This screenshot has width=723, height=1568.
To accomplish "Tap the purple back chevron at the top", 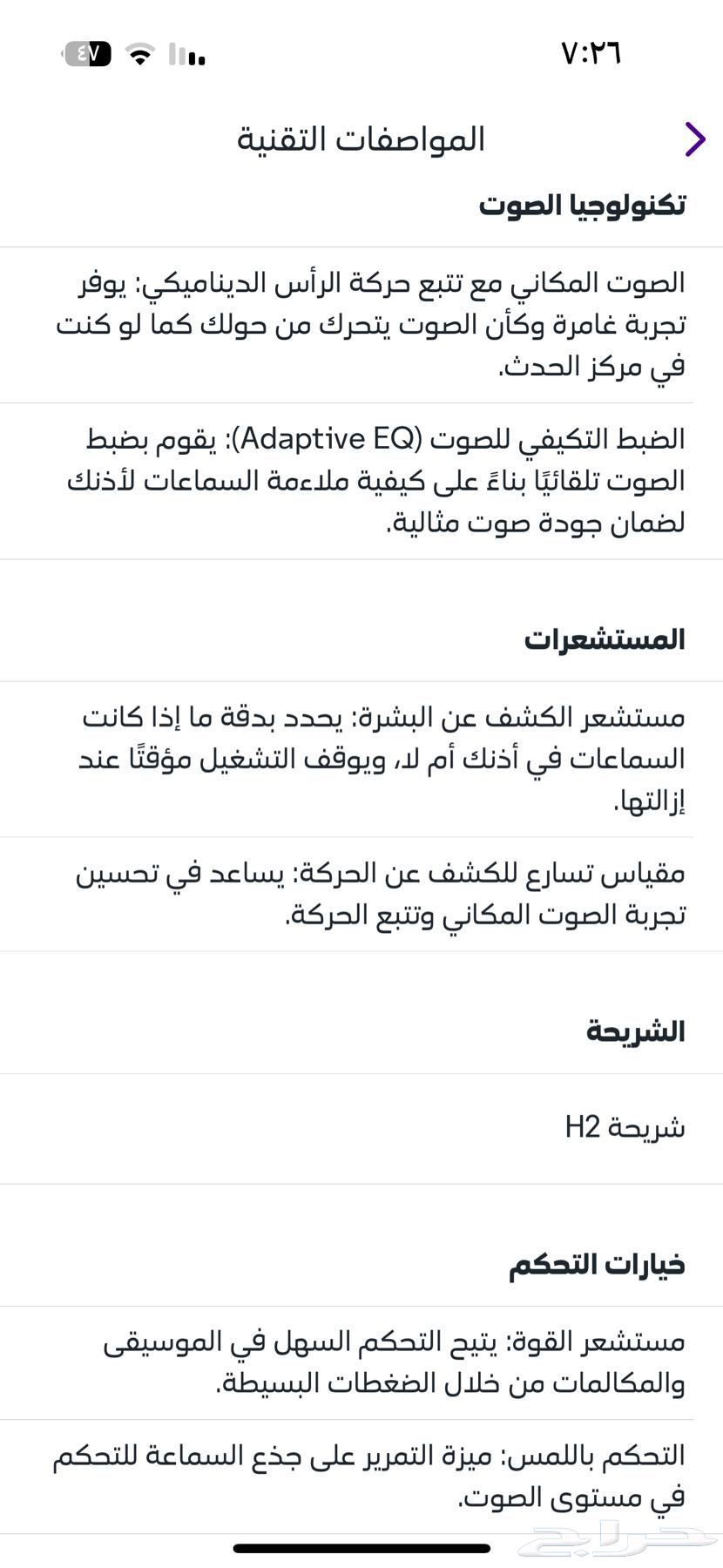I will click(x=694, y=138).
